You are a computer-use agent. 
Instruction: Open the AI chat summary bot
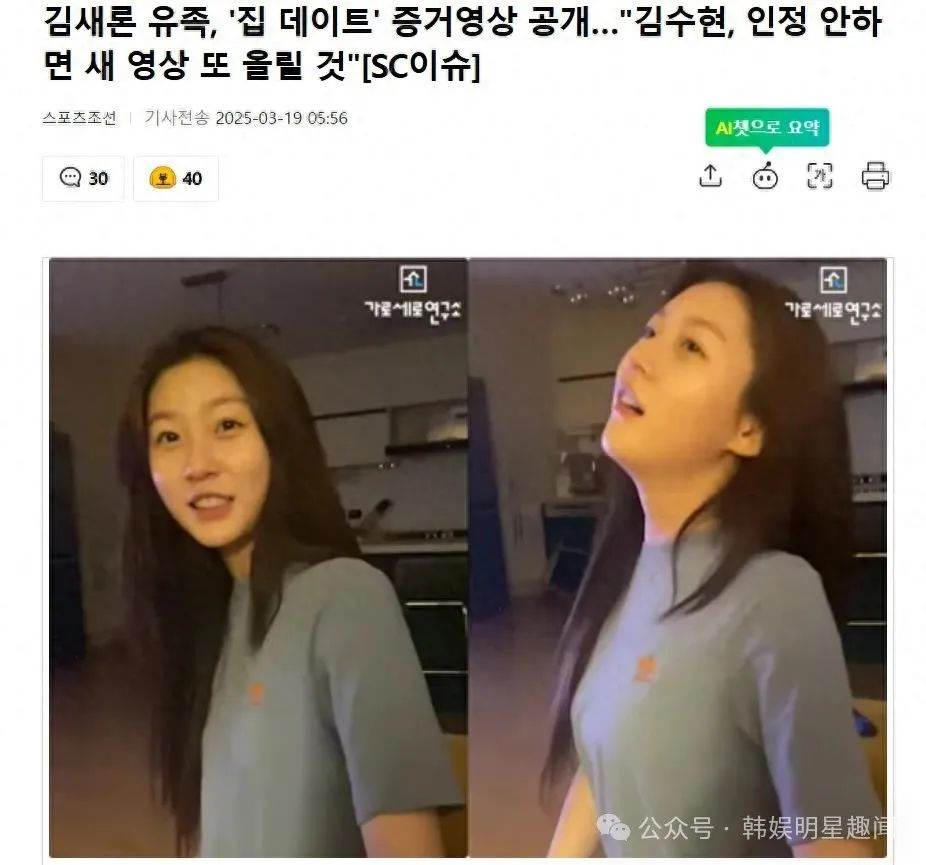coord(765,176)
